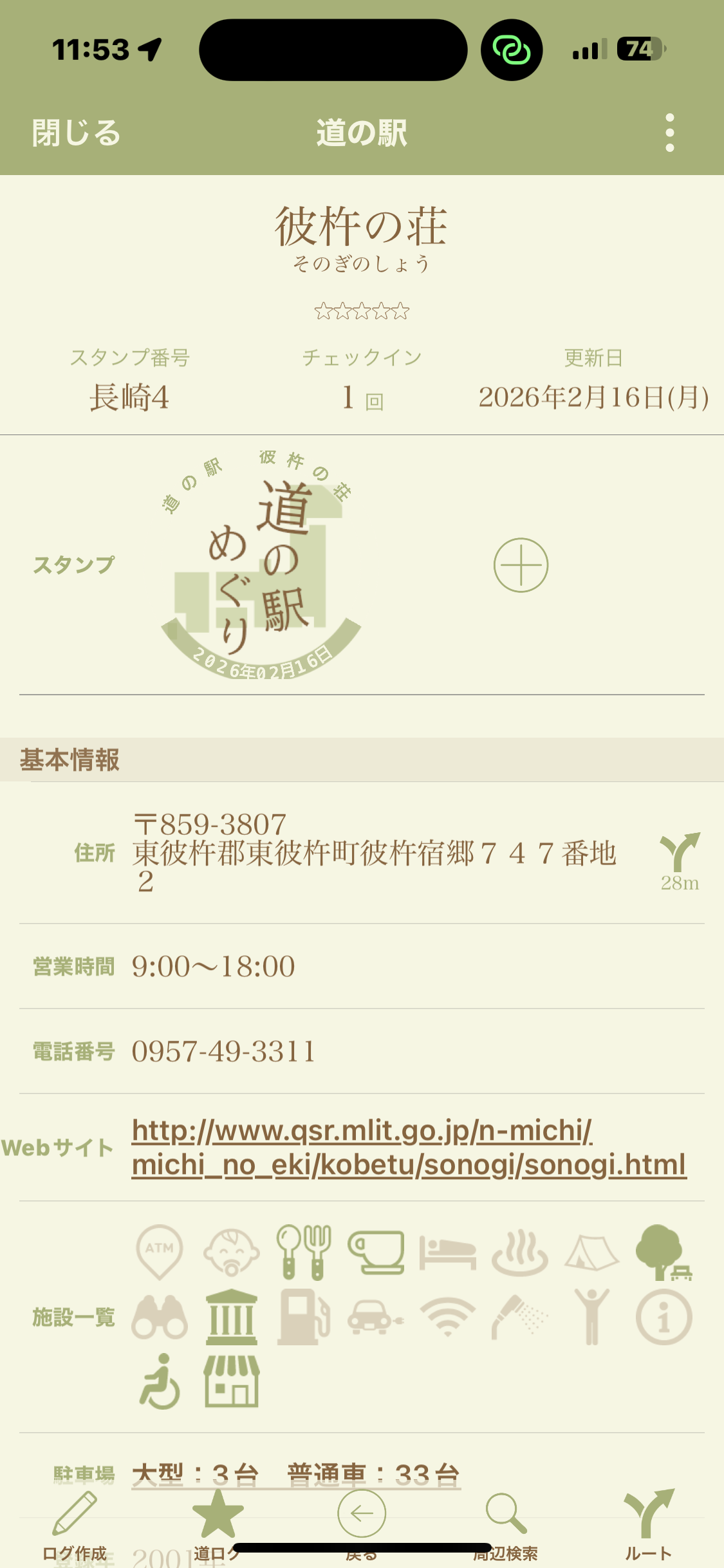Open the 道ログ star tab

point(218,1526)
